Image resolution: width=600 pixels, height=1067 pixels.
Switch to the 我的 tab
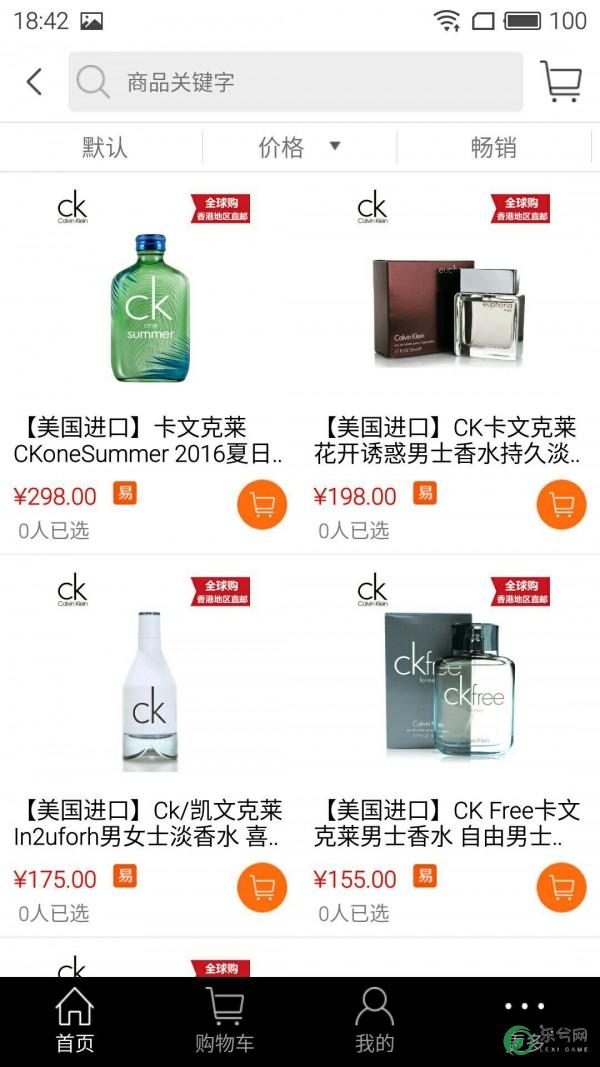coord(375,1022)
